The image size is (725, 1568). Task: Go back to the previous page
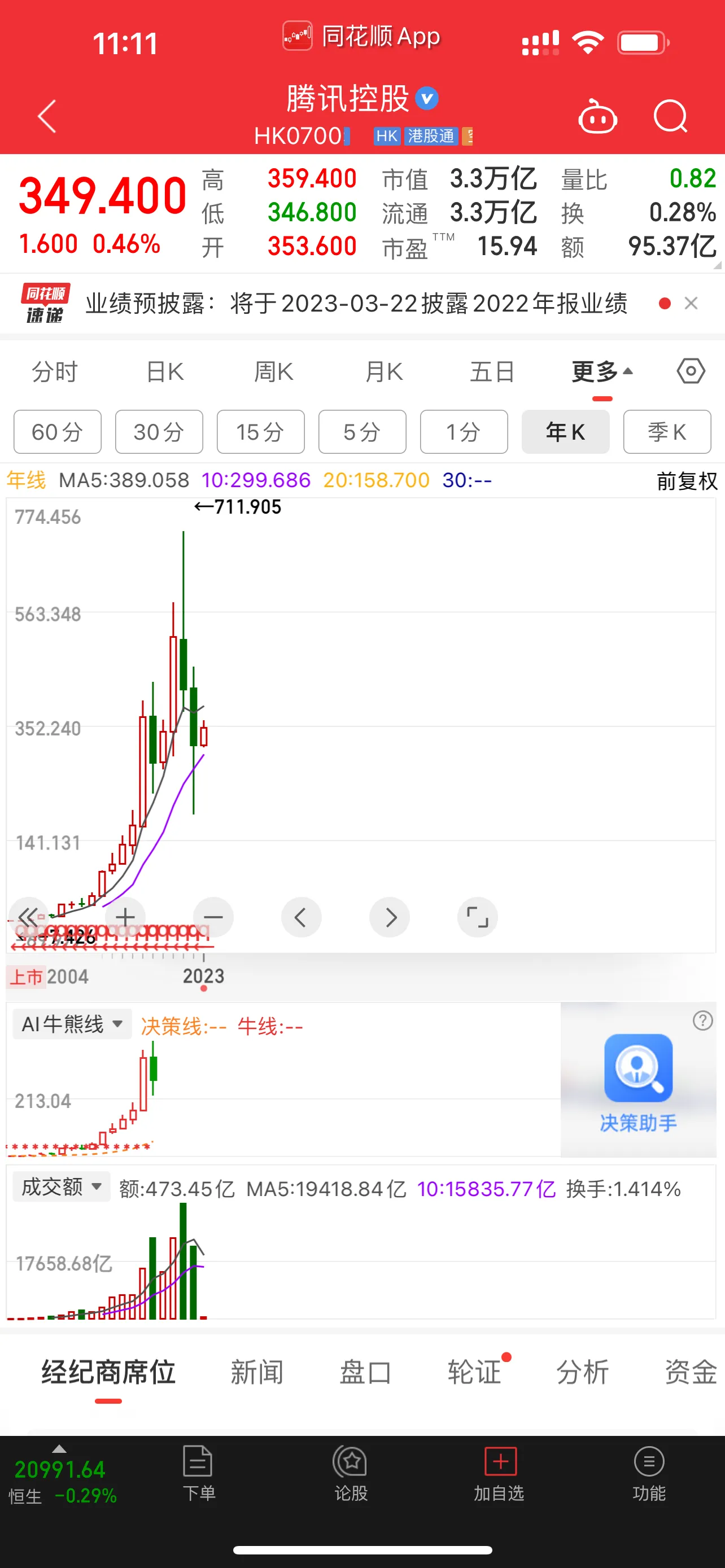tap(47, 116)
